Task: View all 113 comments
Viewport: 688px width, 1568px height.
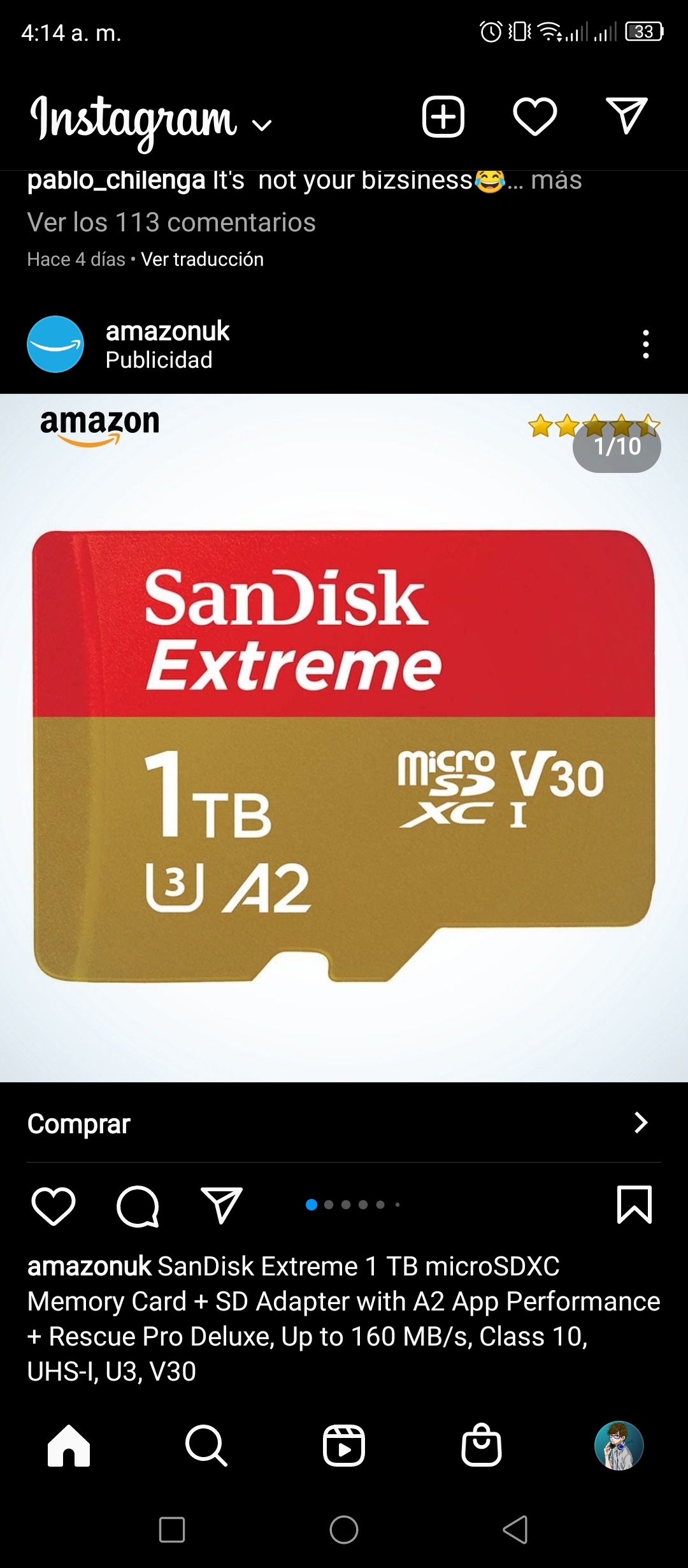Action: click(x=171, y=222)
